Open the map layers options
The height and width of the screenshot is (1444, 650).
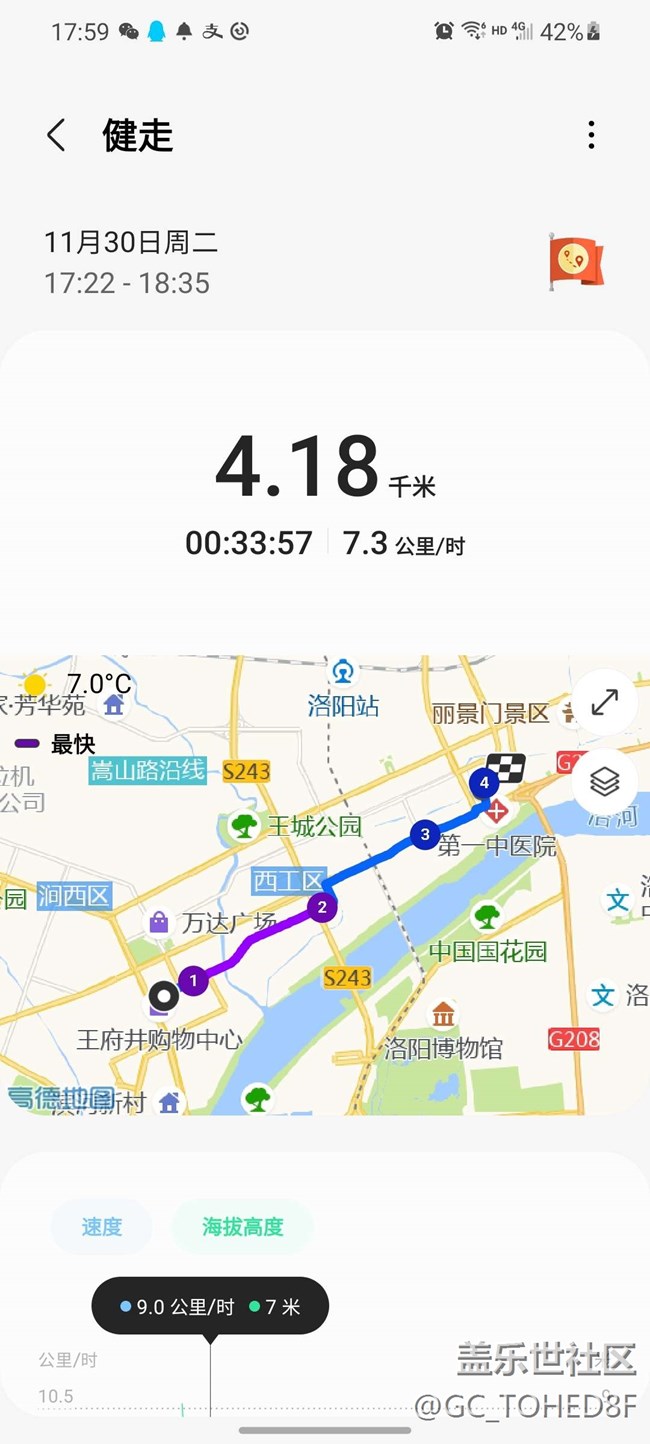coord(604,781)
